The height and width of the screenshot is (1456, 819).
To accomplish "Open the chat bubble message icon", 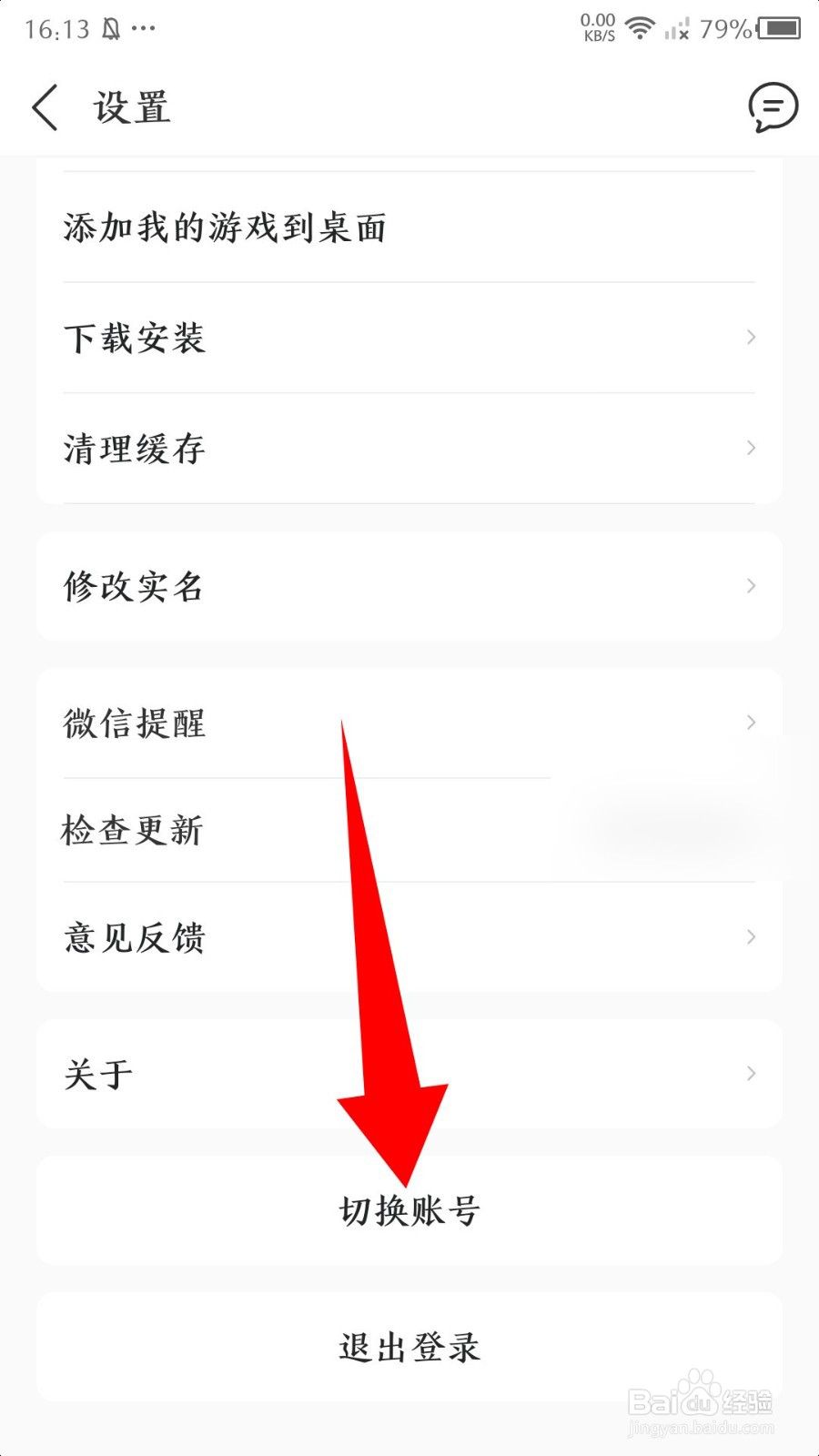I will [x=772, y=106].
